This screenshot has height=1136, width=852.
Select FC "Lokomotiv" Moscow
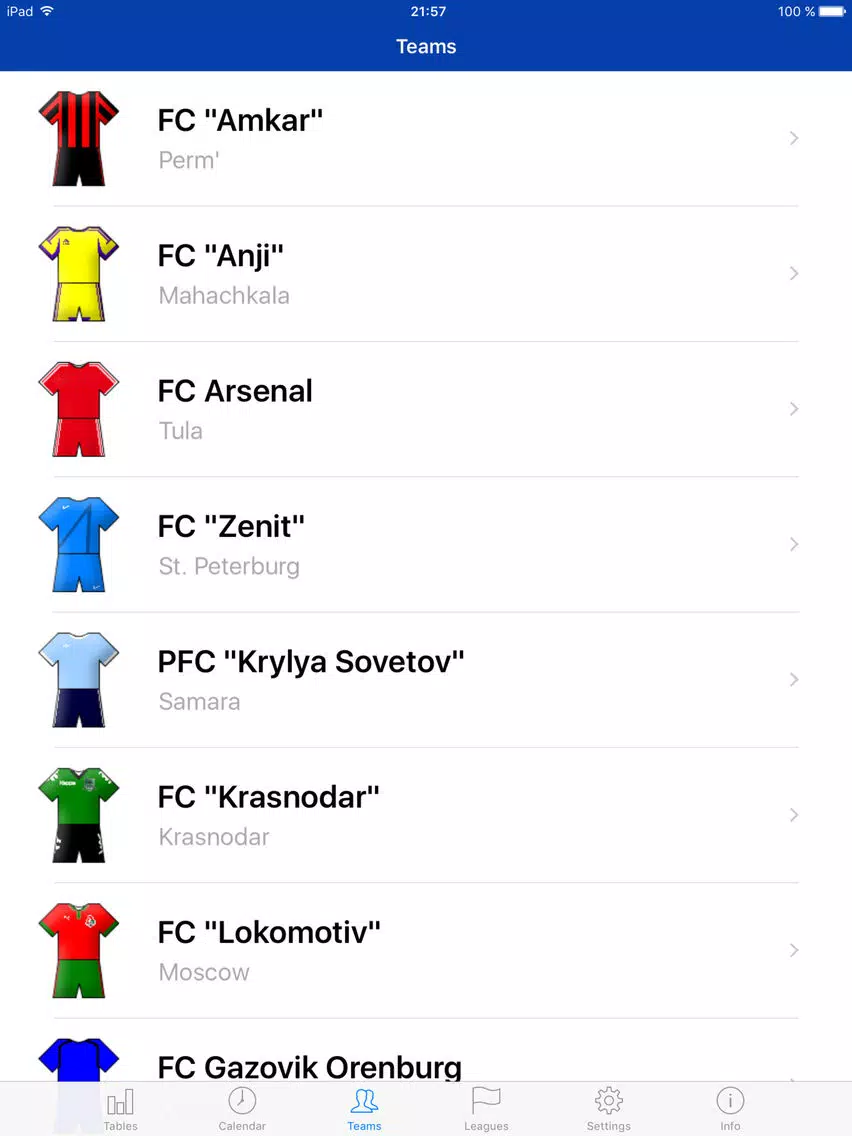coord(425,950)
